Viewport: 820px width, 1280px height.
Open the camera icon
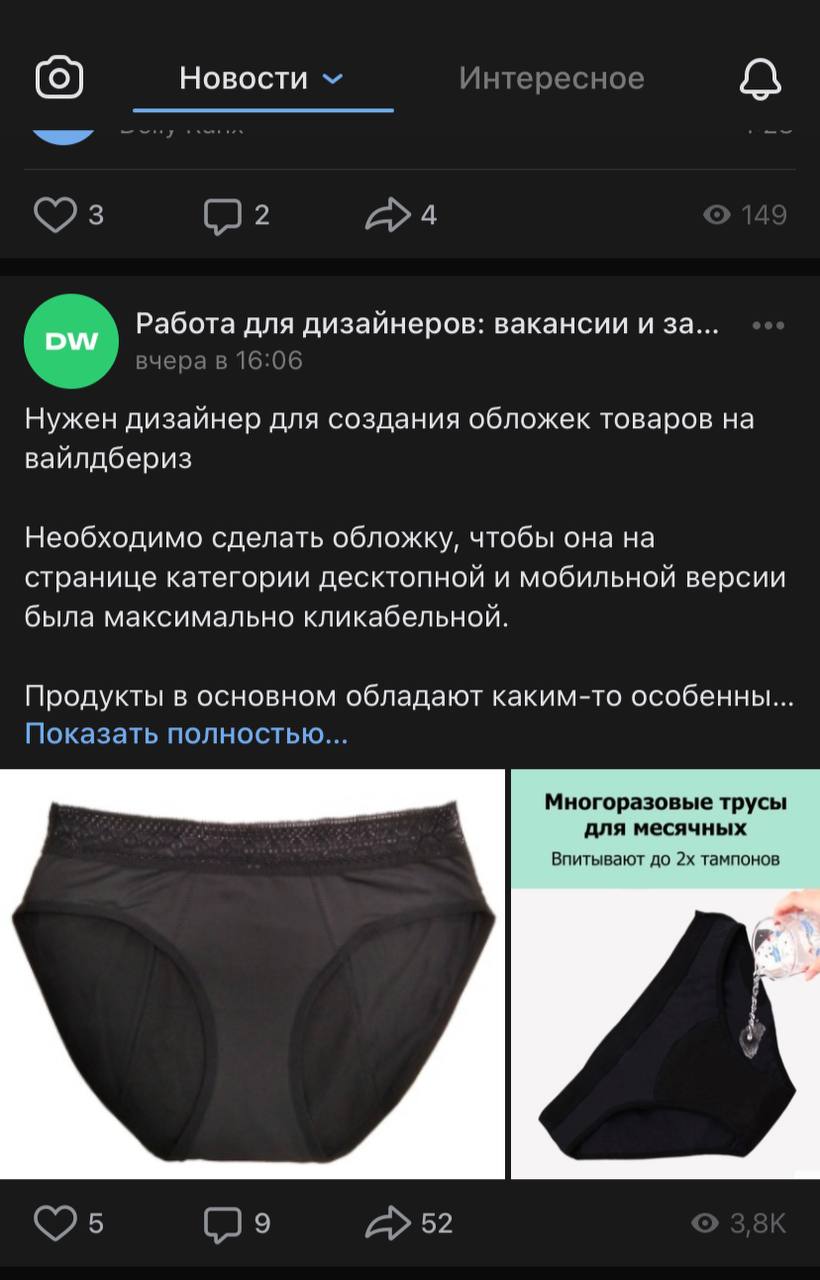[59, 78]
